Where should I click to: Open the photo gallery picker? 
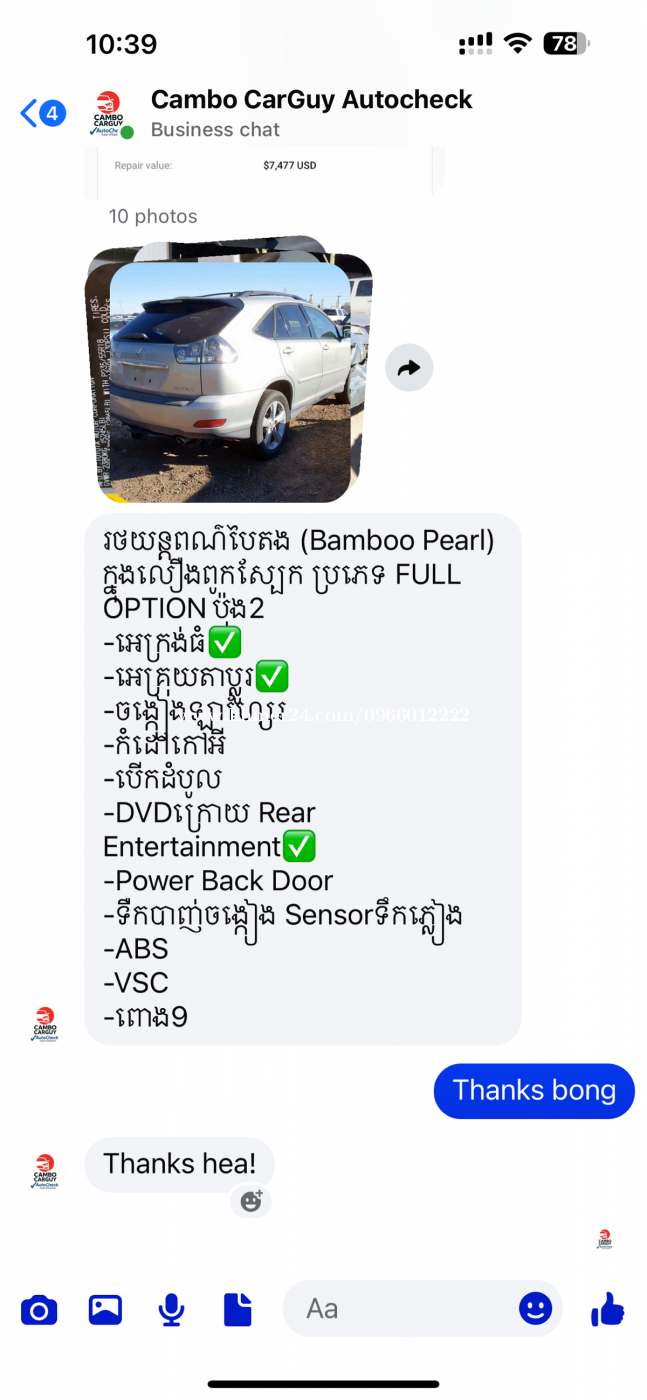click(105, 1309)
